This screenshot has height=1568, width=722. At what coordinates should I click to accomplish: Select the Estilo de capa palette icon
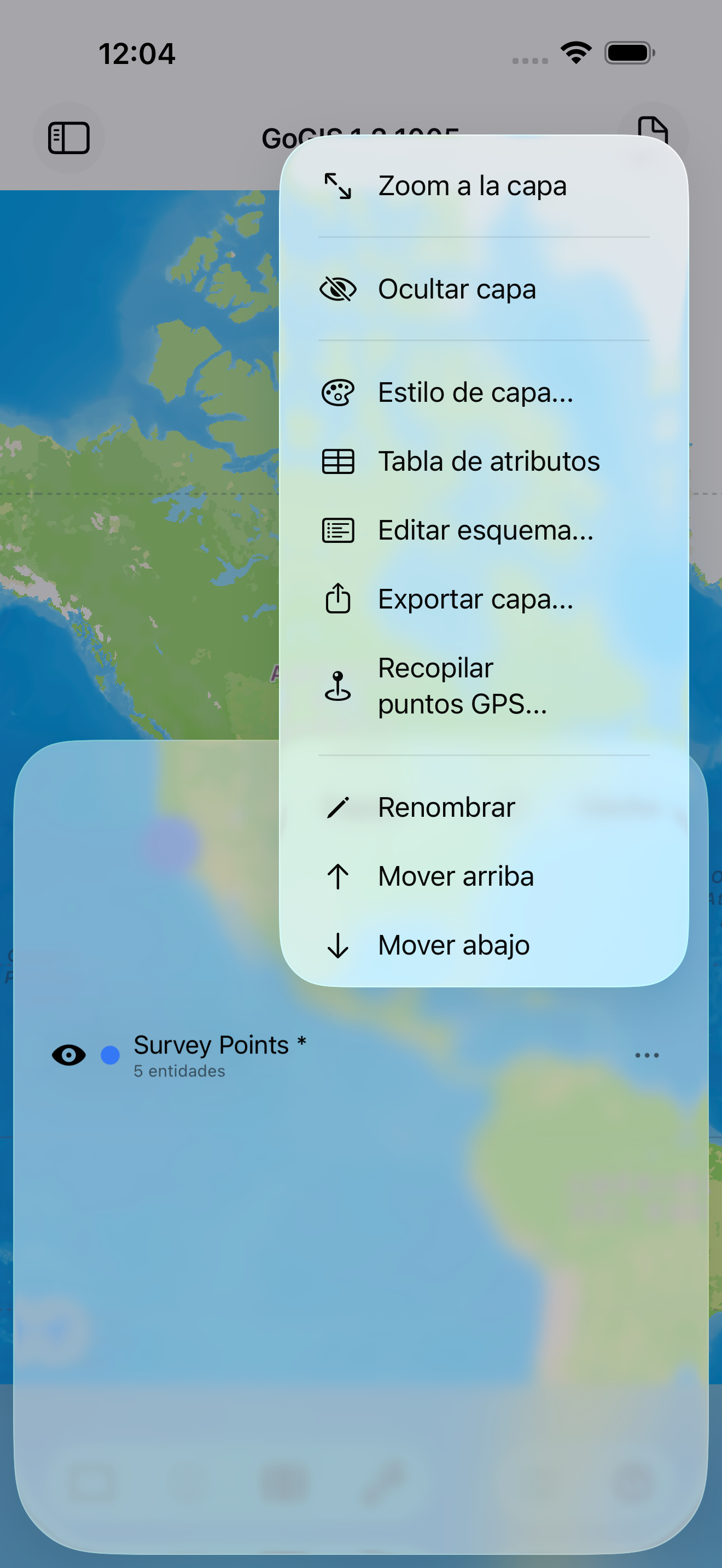(x=339, y=393)
